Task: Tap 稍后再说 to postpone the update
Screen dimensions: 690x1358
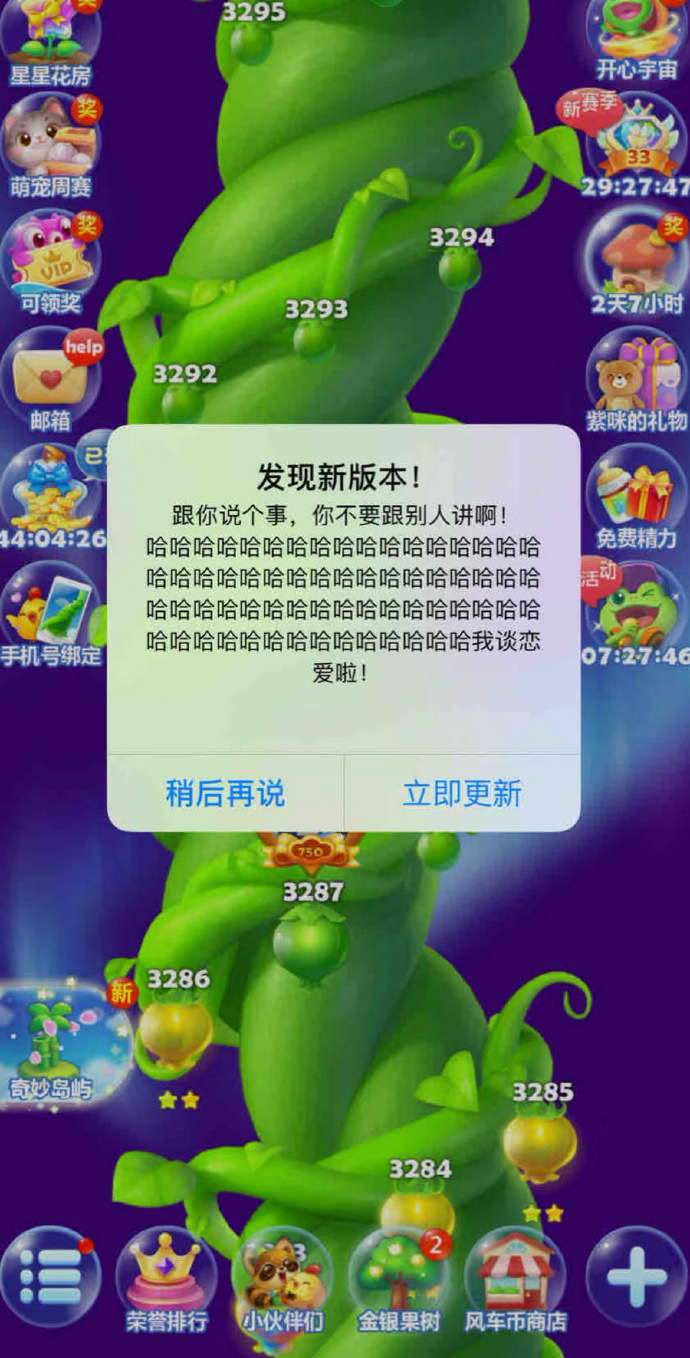Action: pos(225,793)
